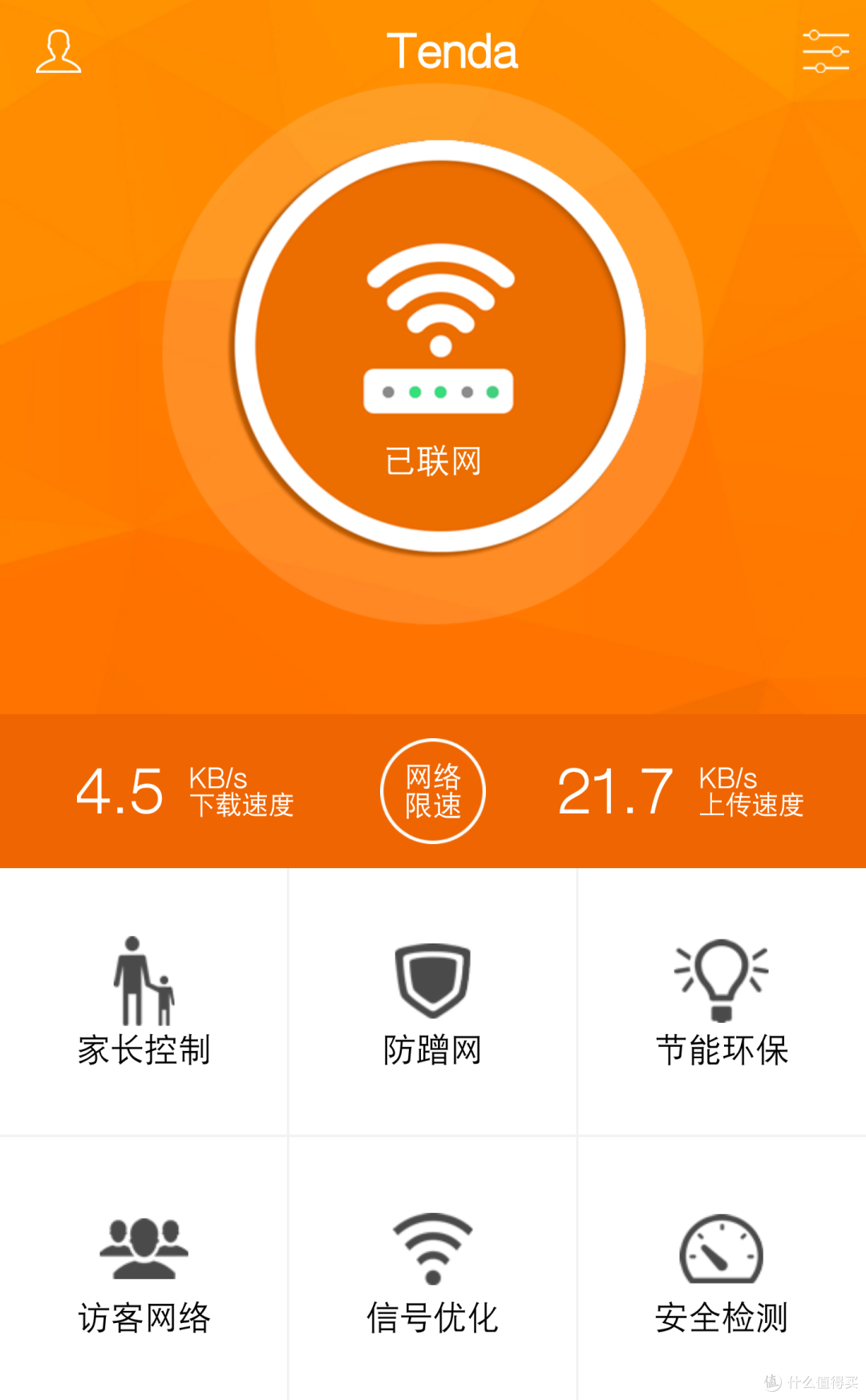Select the 信号优化 Wi-Fi signal icon

click(x=432, y=1244)
